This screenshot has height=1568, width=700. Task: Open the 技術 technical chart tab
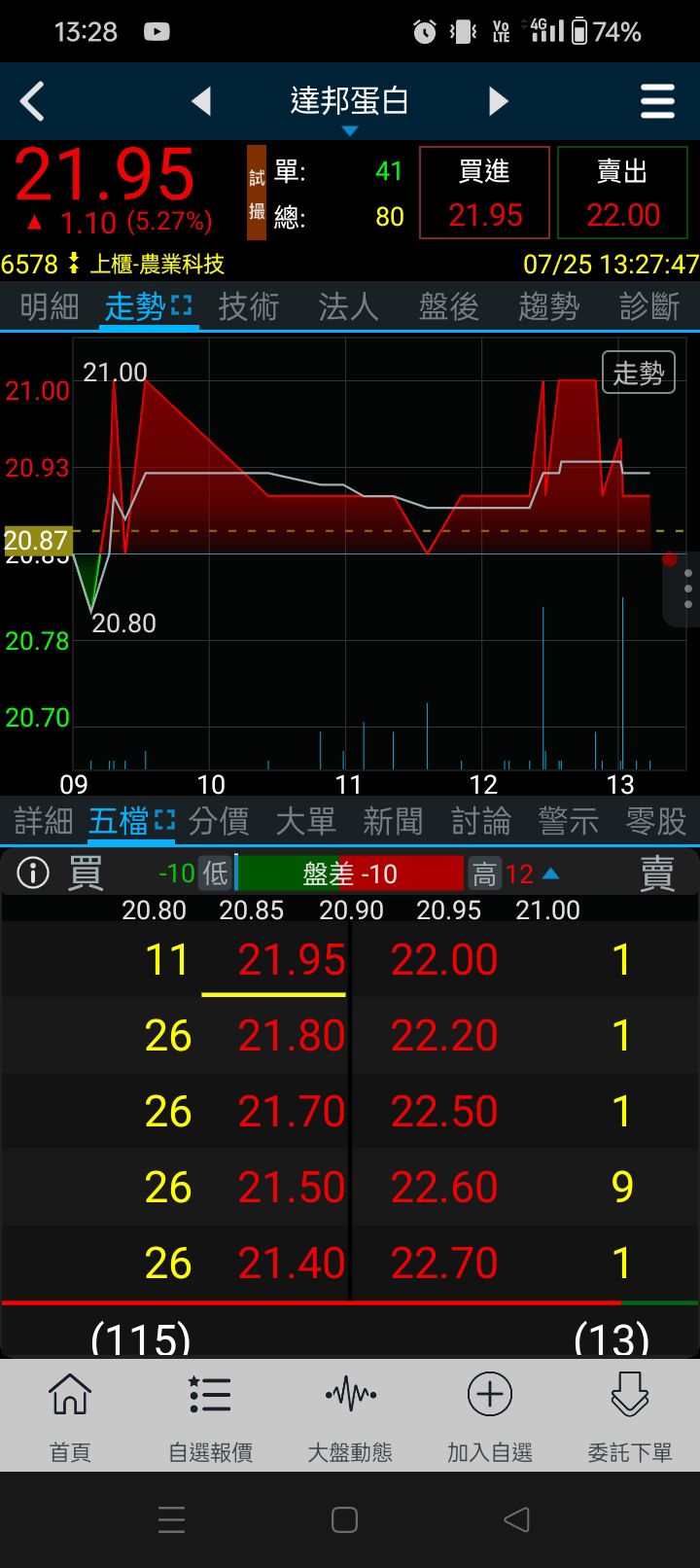pyautogui.click(x=249, y=307)
